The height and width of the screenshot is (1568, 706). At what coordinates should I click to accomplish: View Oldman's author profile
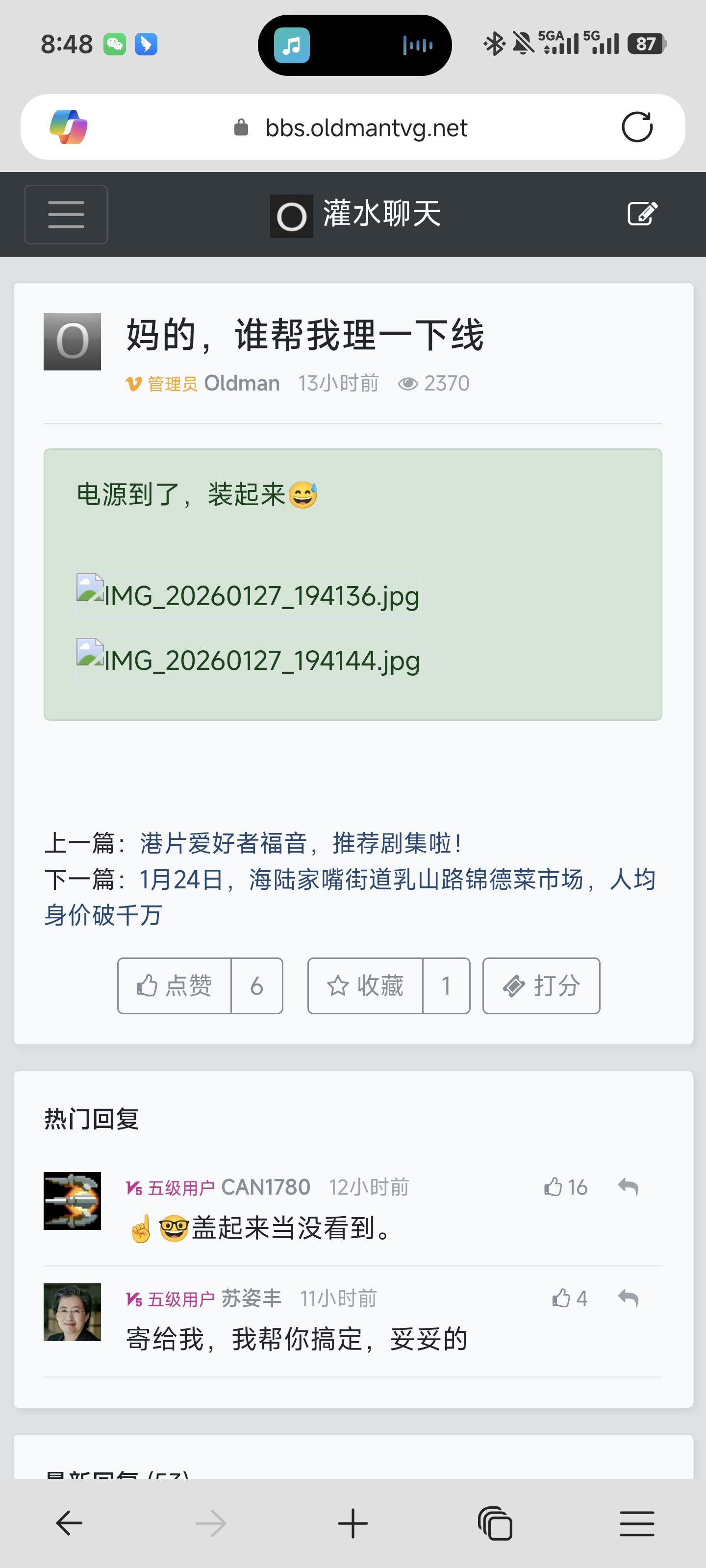(x=241, y=384)
